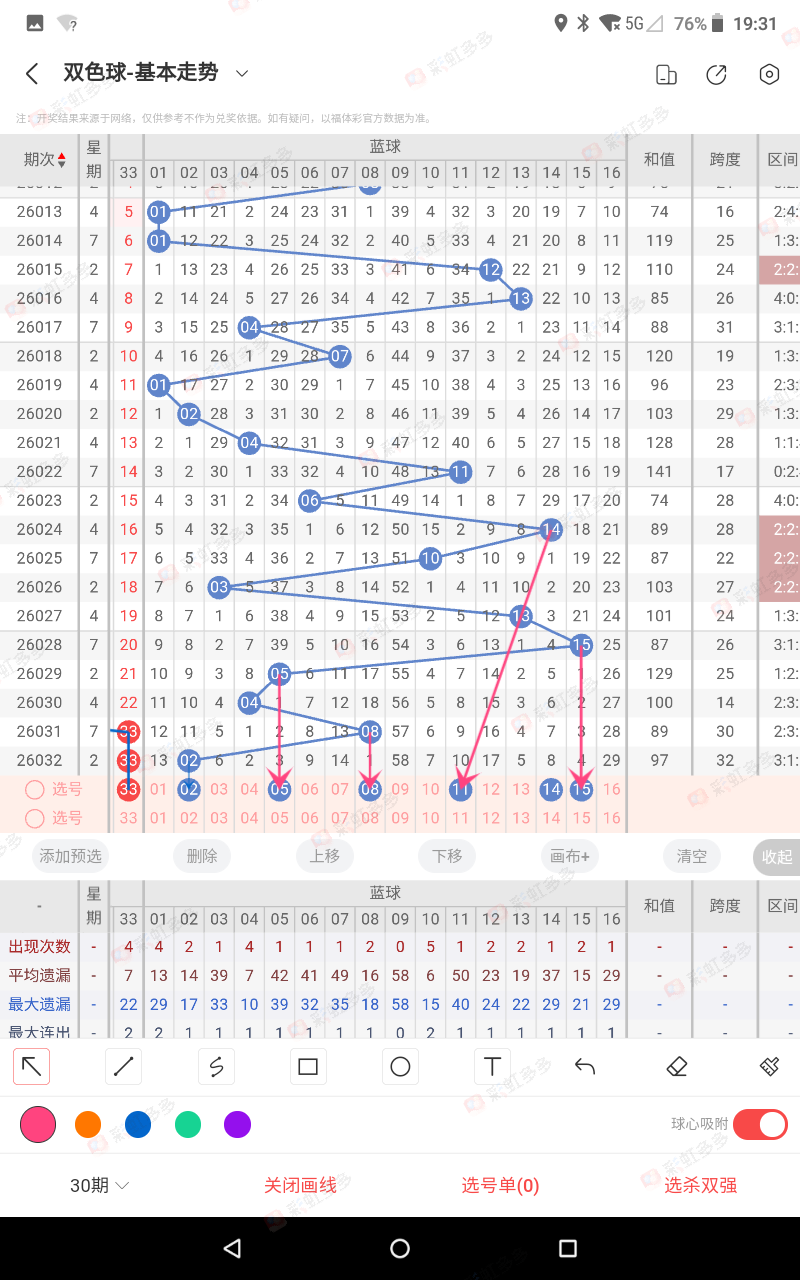Collapse the panel with 收起
800x1280 pixels.
click(x=776, y=857)
